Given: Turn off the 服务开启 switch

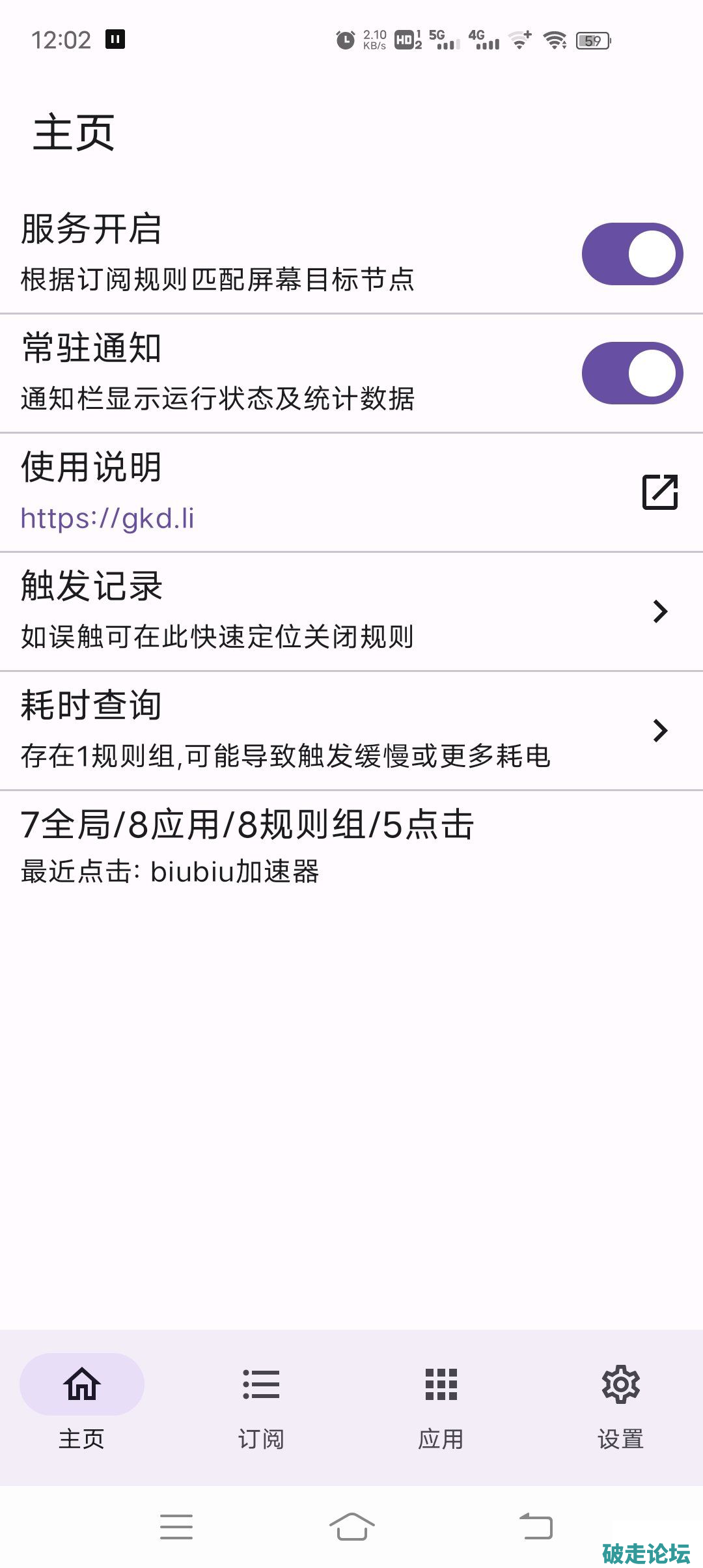Looking at the screenshot, I should 632,254.
